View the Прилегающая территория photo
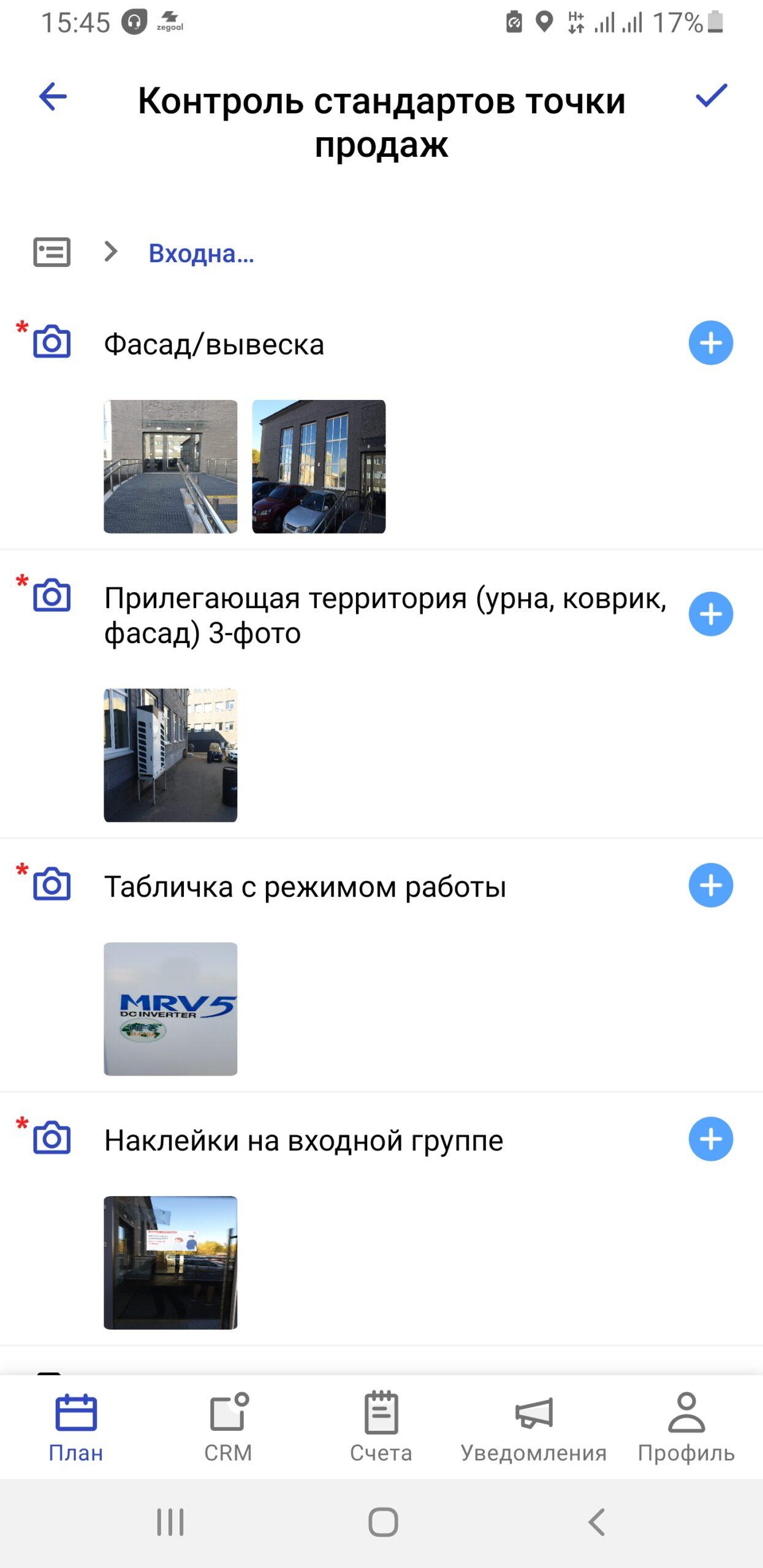Screen dimensions: 763x1568 (x=170, y=755)
